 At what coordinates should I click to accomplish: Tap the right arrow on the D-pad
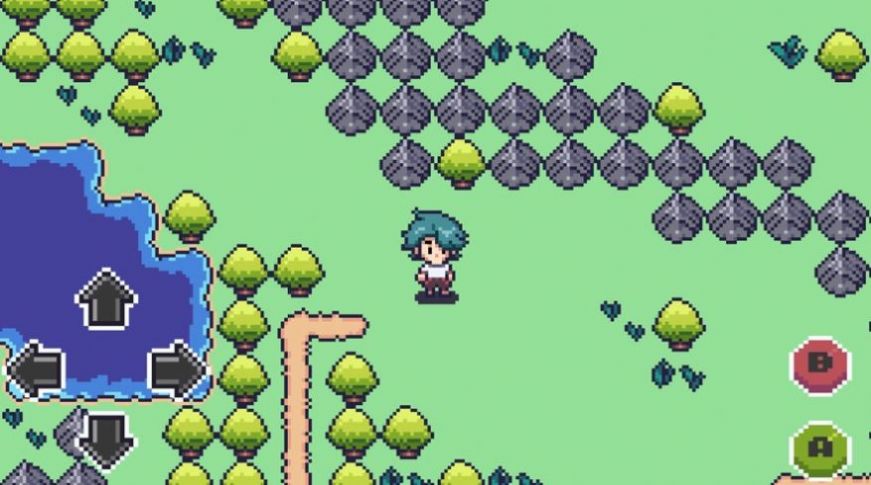(x=176, y=369)
